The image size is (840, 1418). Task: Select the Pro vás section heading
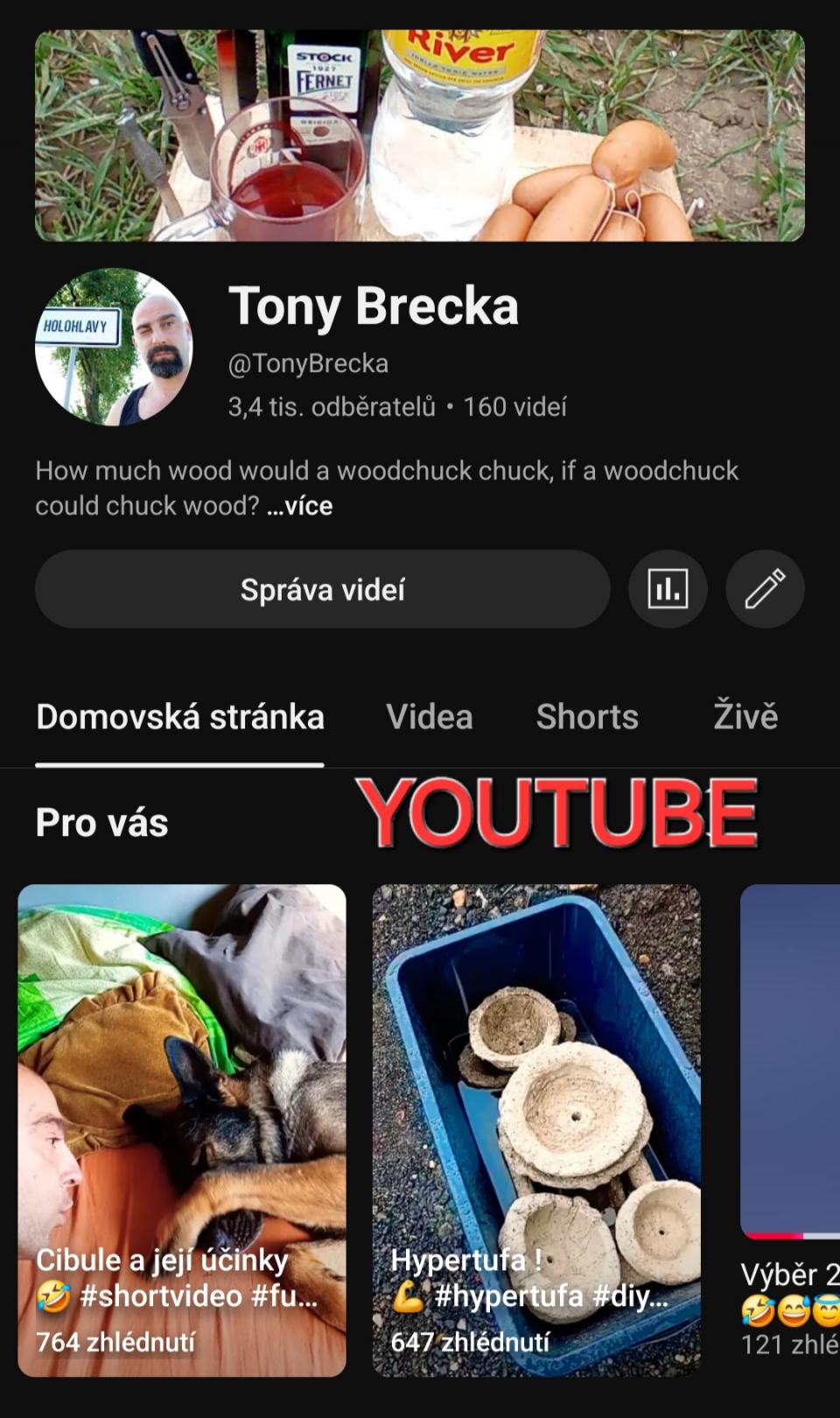(x=100, y=821)
